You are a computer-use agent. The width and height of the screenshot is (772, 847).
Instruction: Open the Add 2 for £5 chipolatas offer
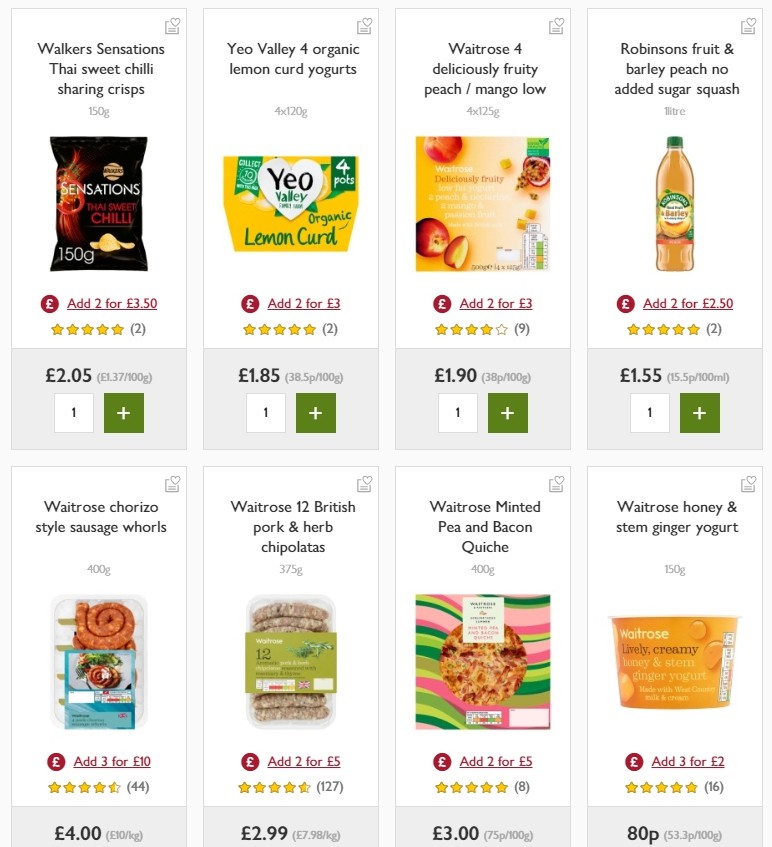[x=303, y=760]
